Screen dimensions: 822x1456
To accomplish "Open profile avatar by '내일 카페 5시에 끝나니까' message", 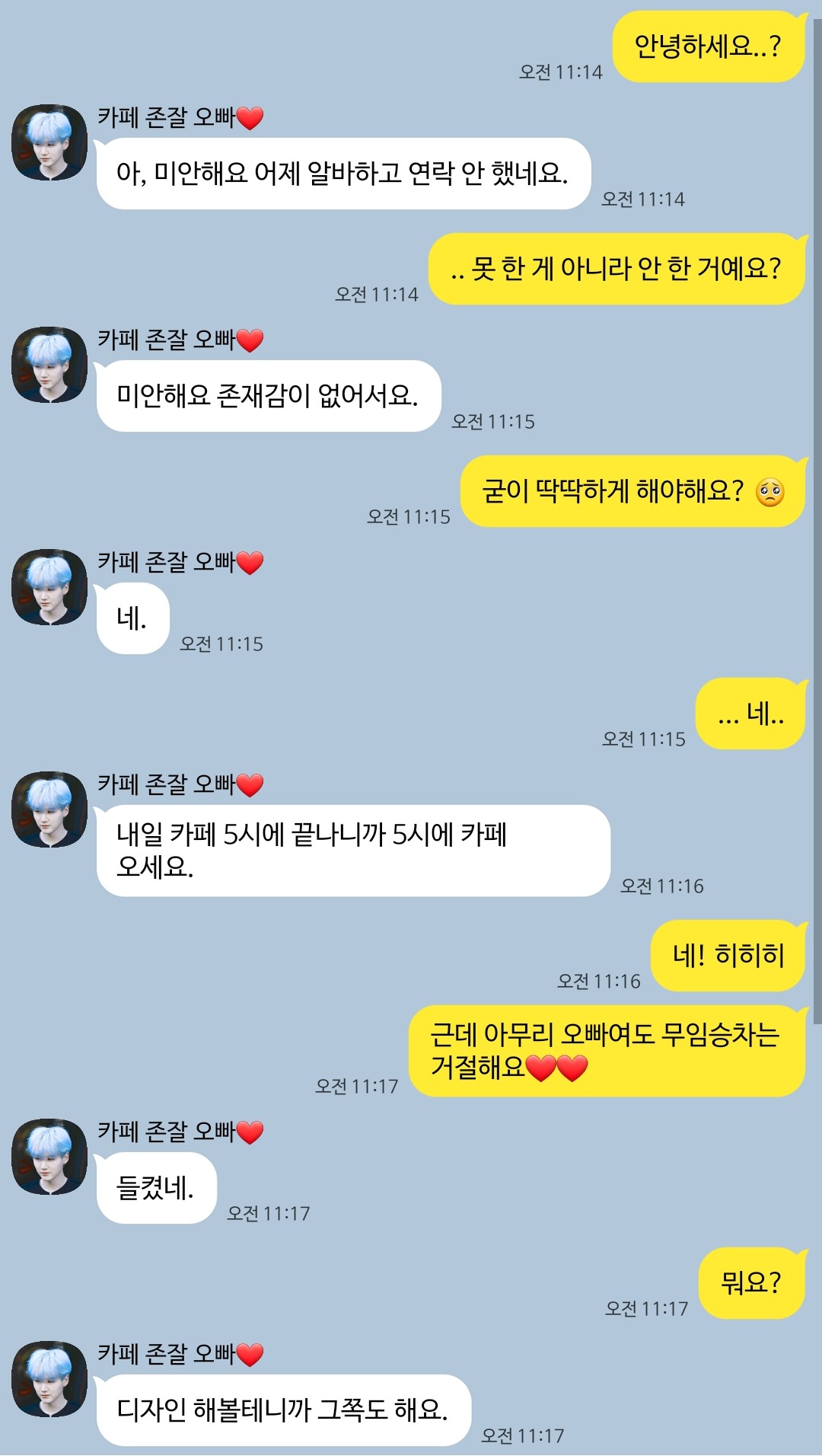I will (x=49, y=809).
